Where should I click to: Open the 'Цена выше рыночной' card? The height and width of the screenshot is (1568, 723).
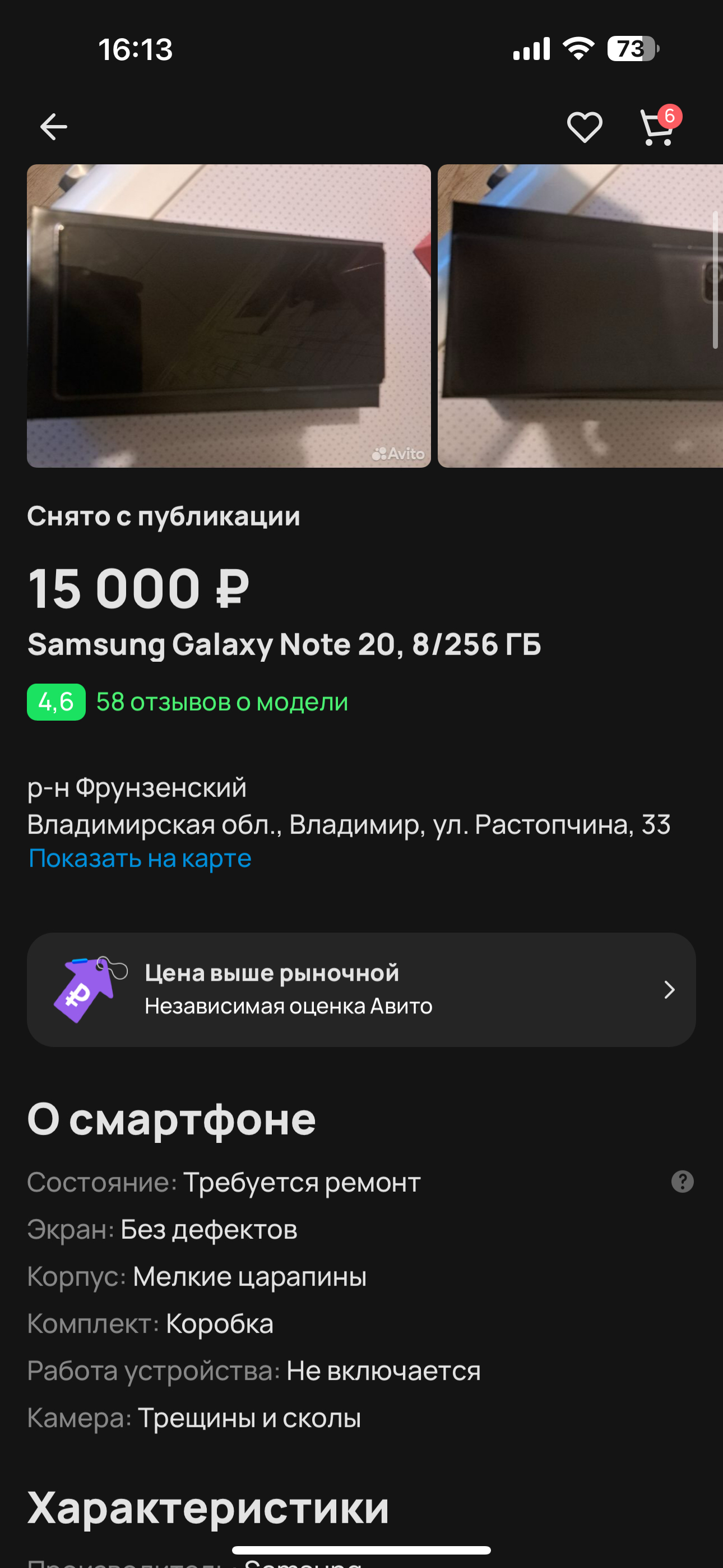(x=361, y=990)
